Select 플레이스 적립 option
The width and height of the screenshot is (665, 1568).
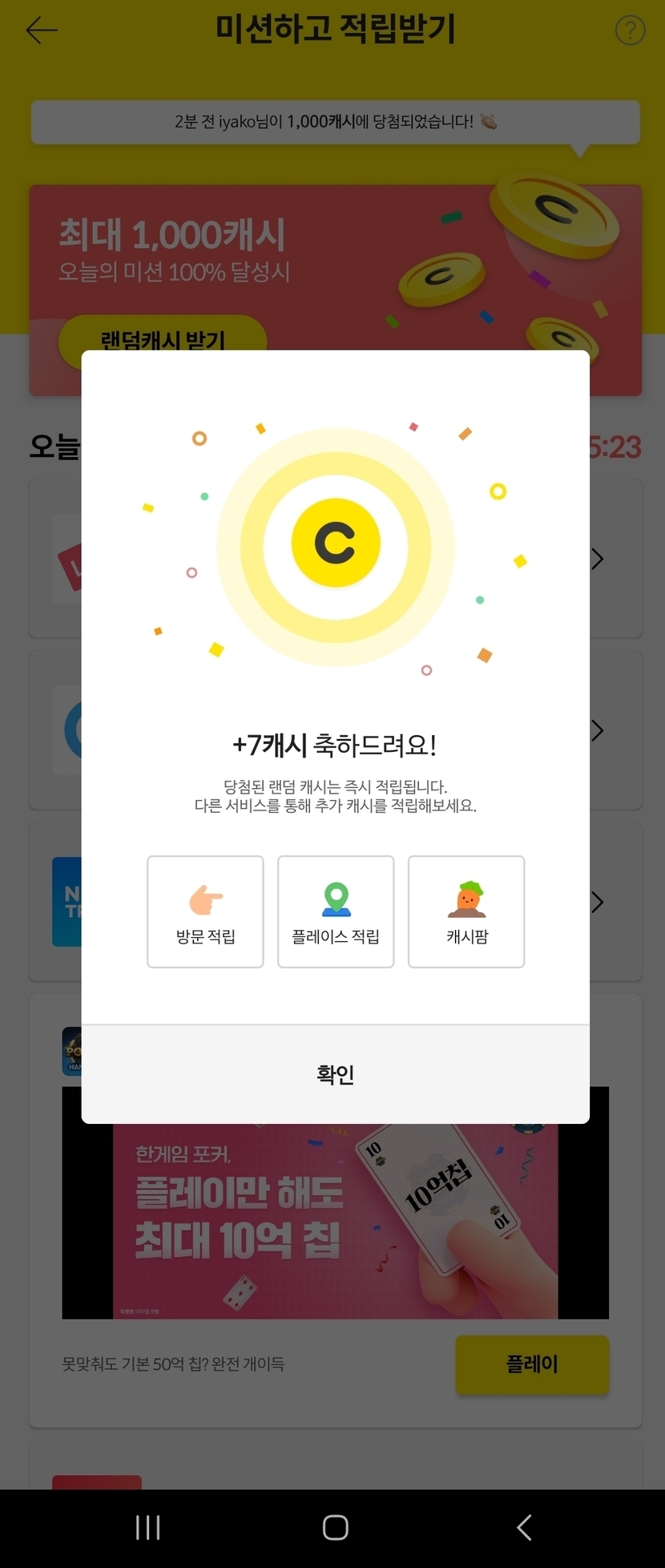click(x=336, y=911)
